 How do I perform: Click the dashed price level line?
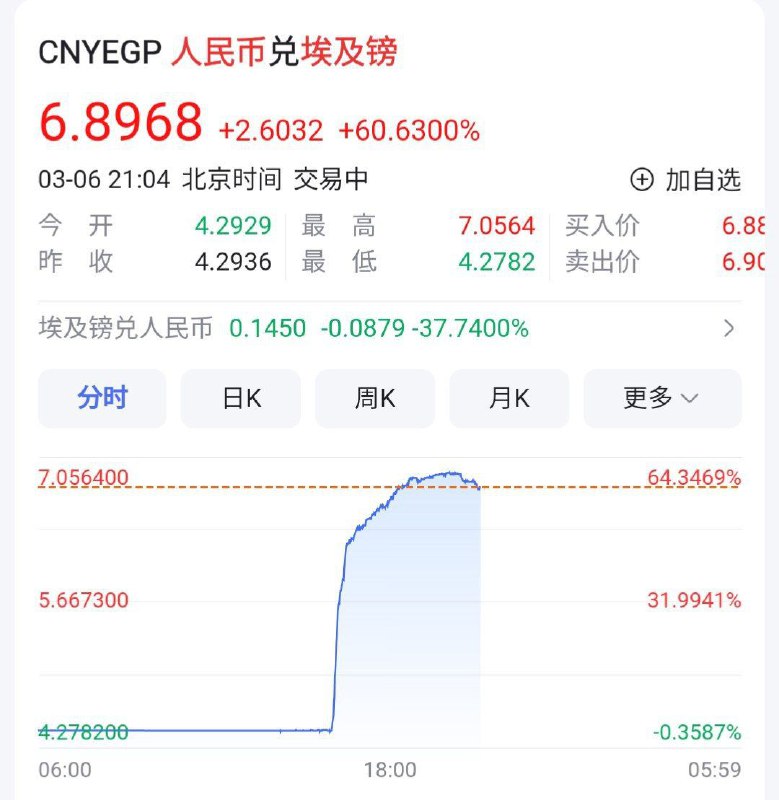pos(250,486)
